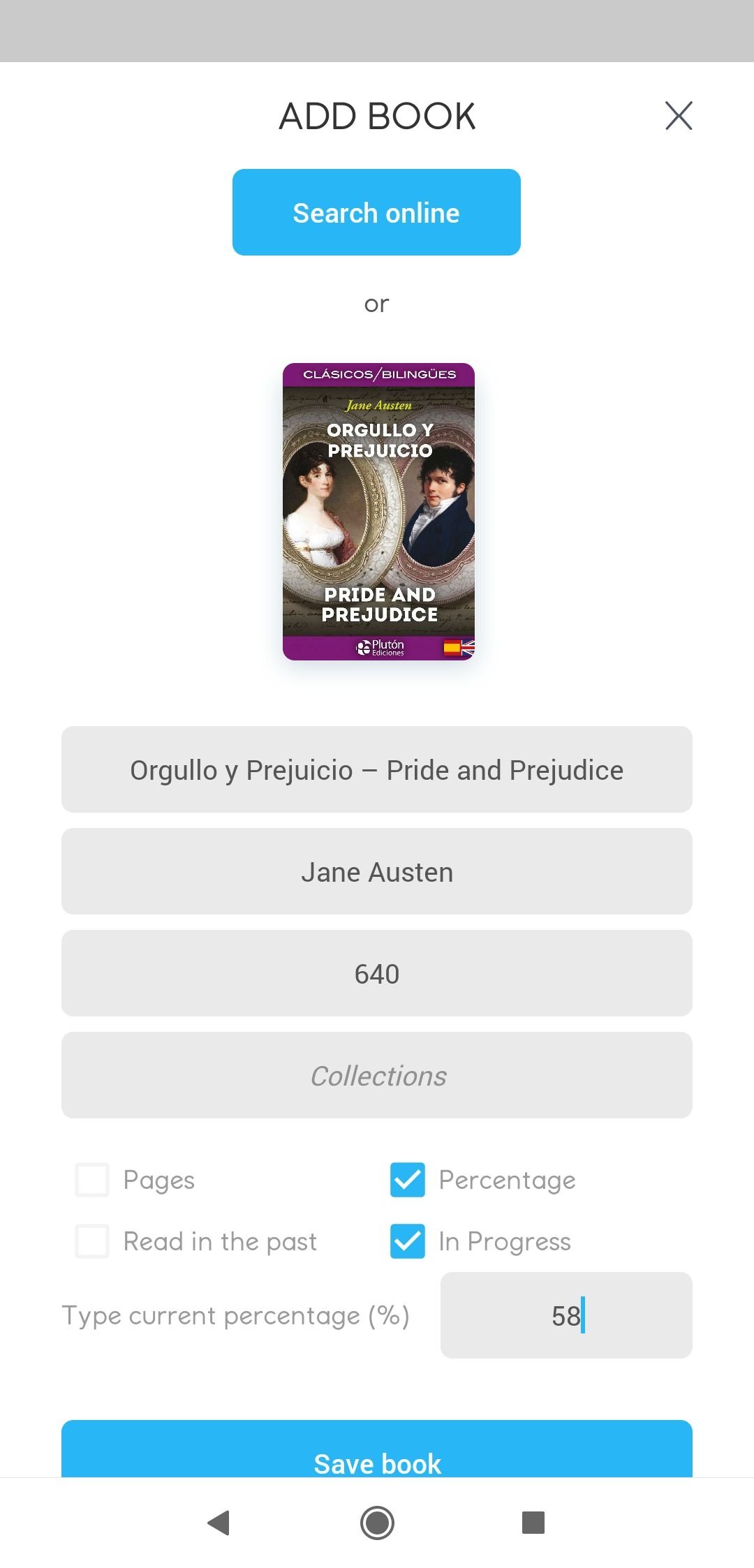Uncheck the Percentage checkbox
This screenshot has width=754, height=1568.
click(x=408, y=1180)
